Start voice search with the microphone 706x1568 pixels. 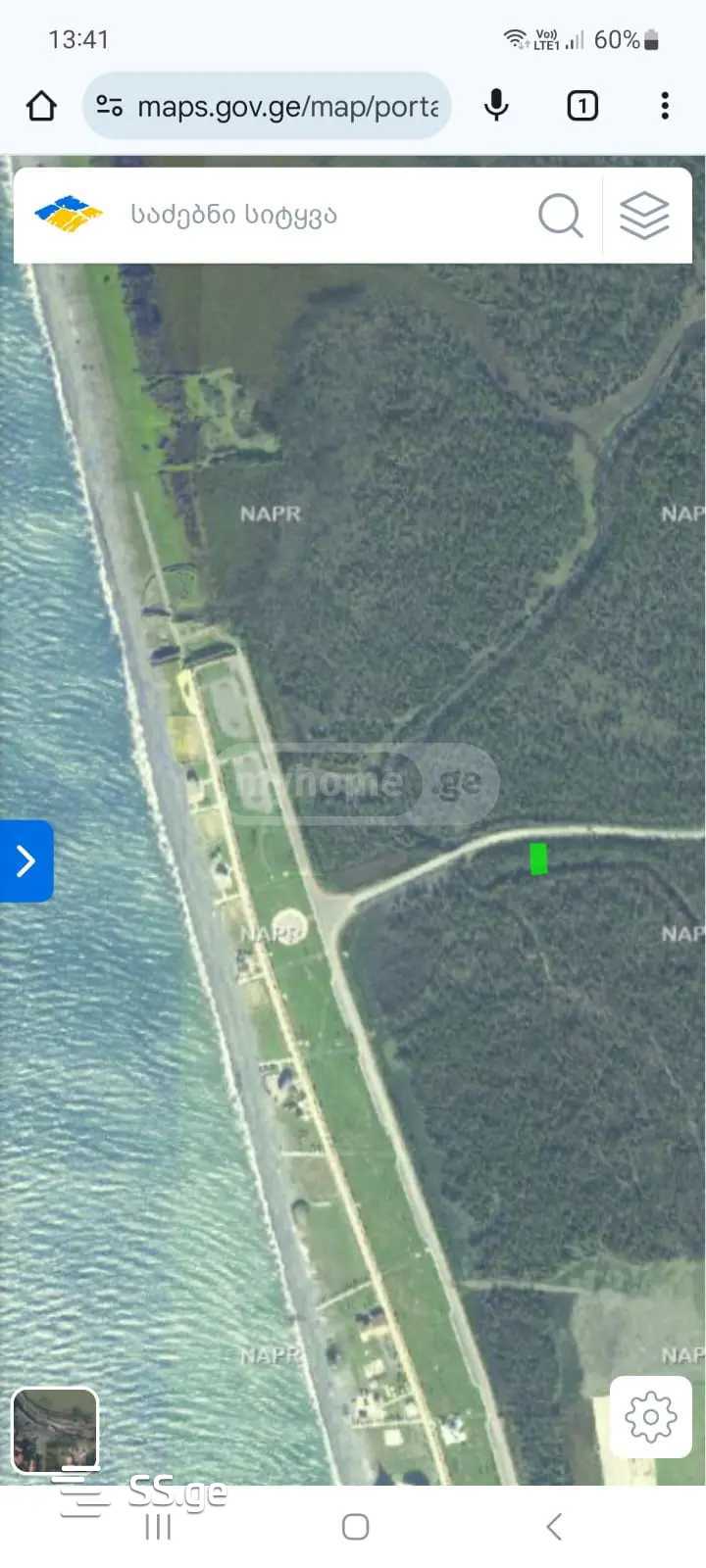[x=496, y=106]
